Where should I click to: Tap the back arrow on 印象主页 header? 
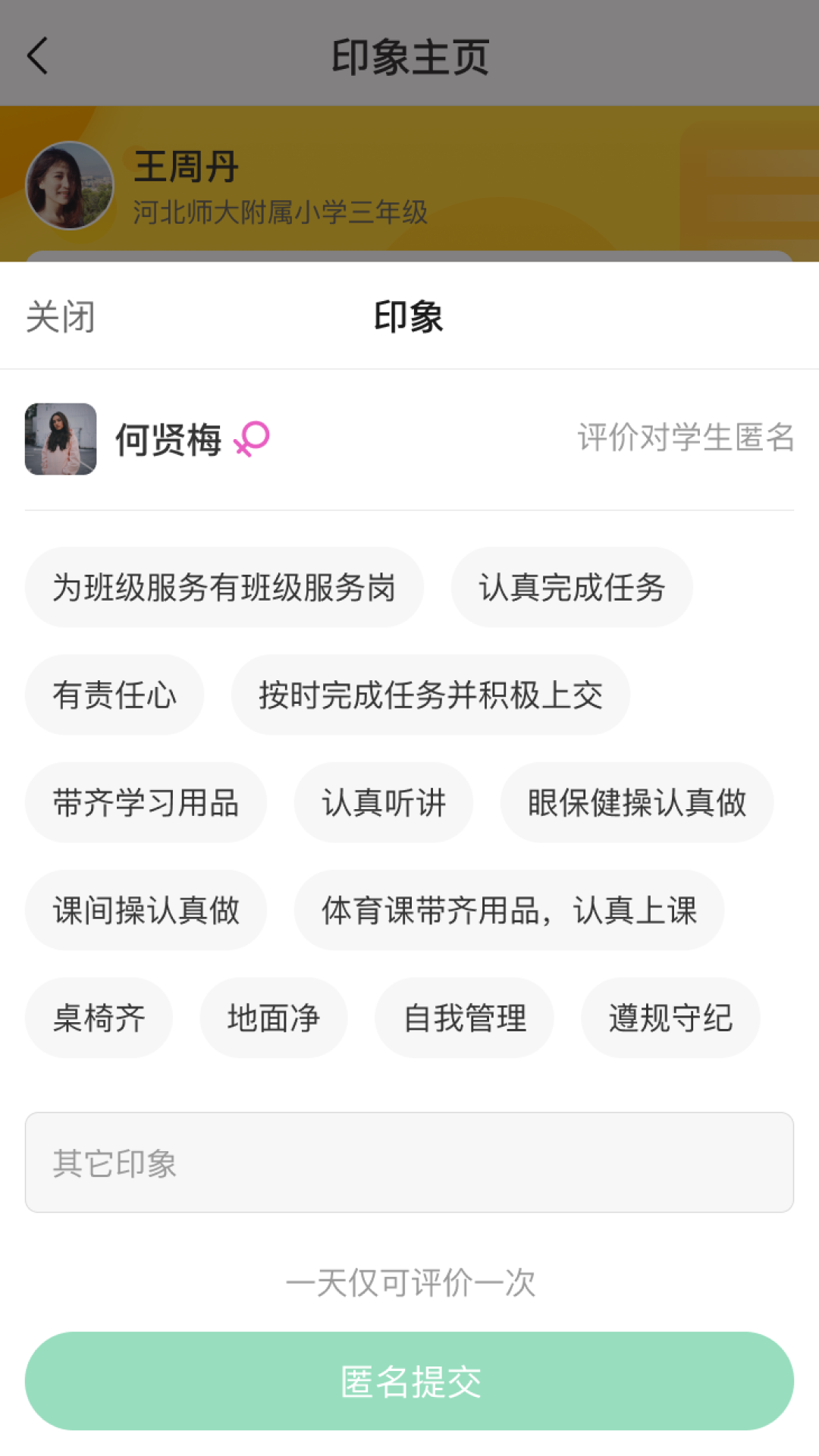pos(38,57)
